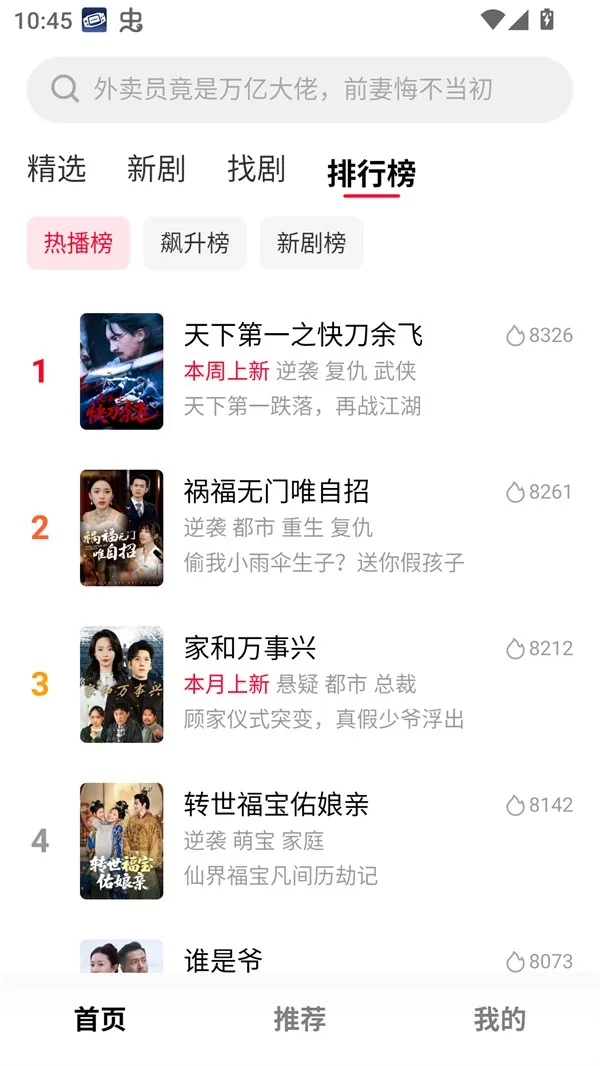Open the drama 祸福无门唯自招
Viewport: 600px width, 1066px height.
point(276,491)
